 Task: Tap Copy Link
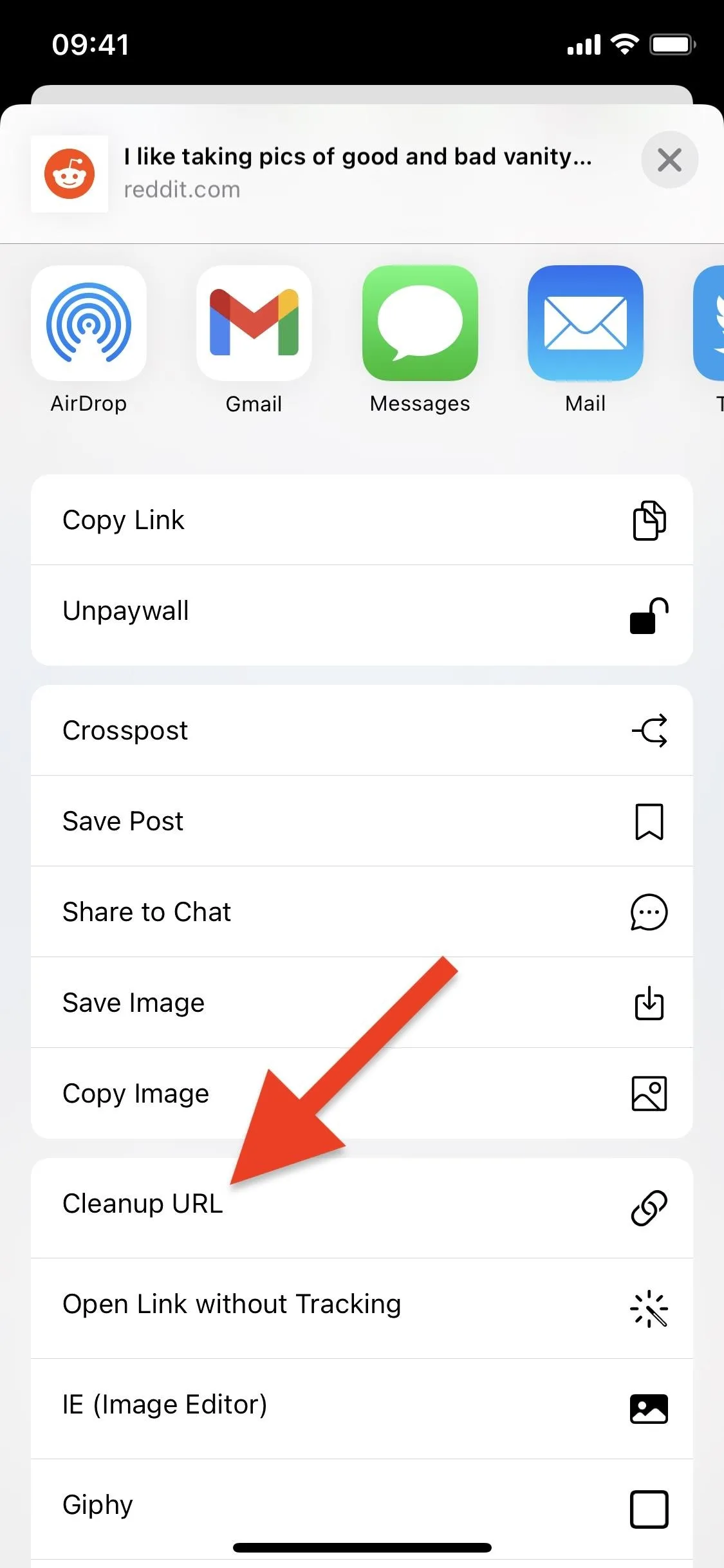tap(362, 520)
